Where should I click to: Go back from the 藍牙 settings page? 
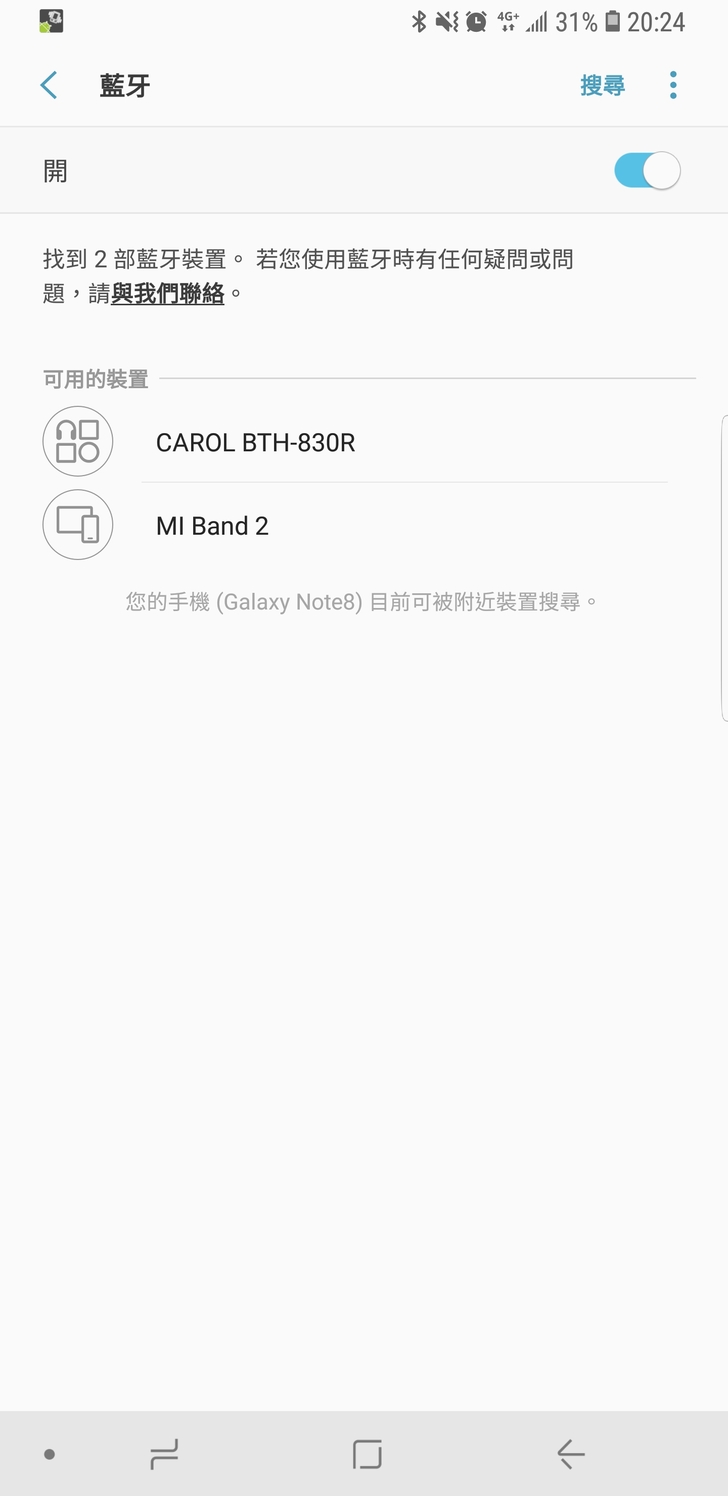click(48, 86)
